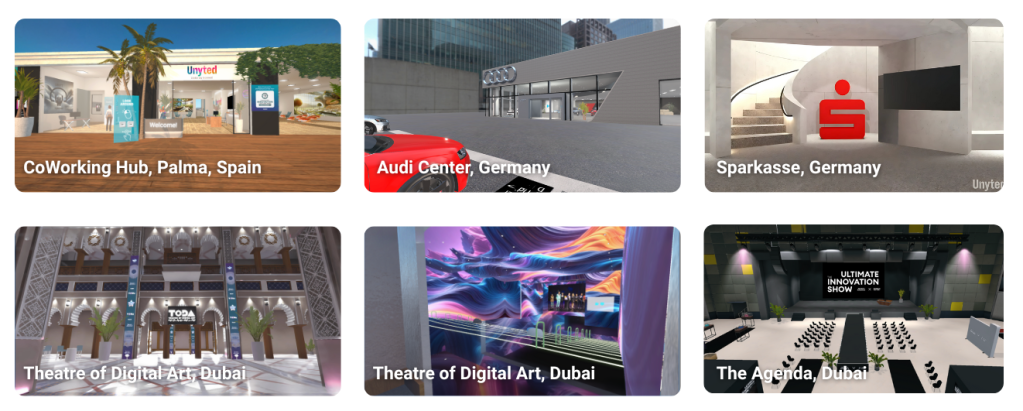Open Theatre of Digital Art card with colorful screen

point(521,311)
